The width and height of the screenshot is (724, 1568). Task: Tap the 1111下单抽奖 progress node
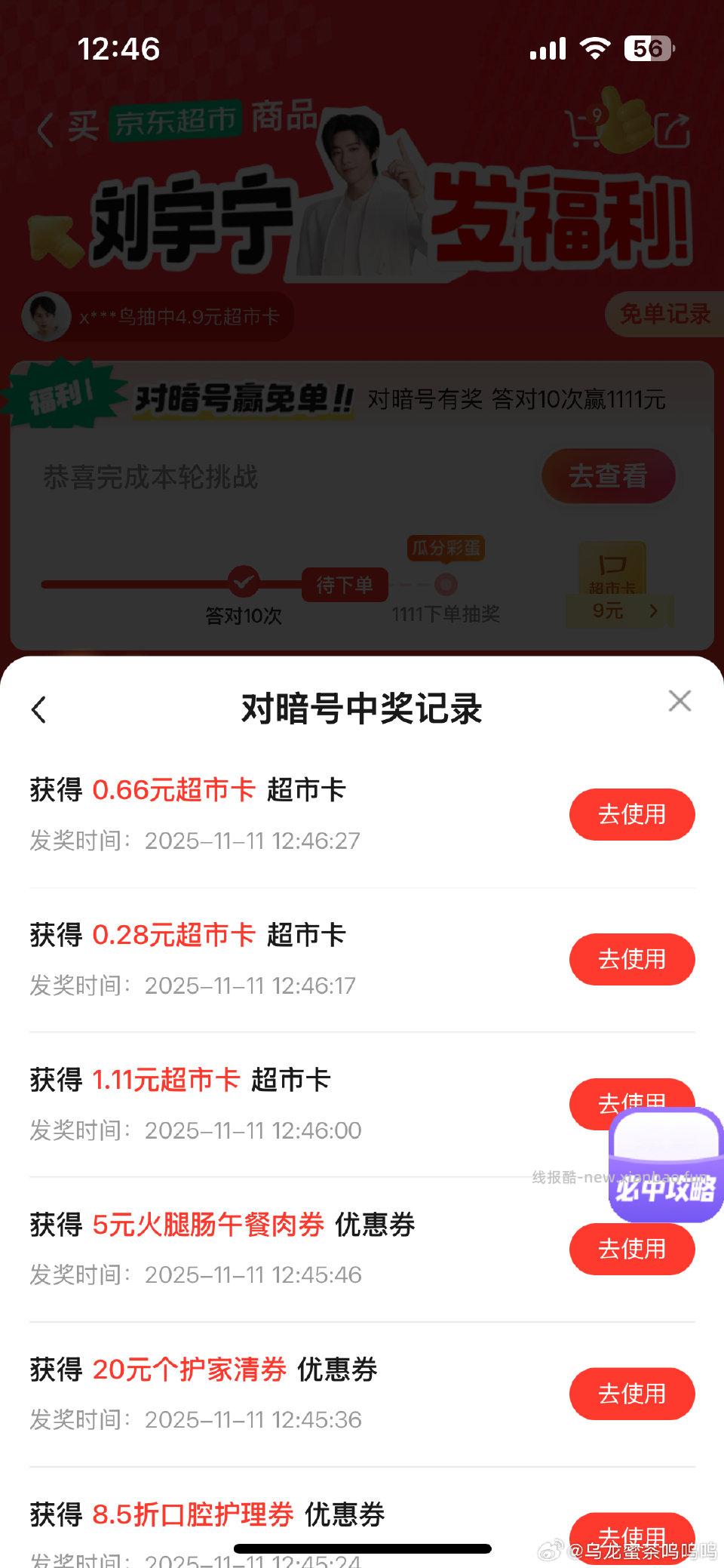tap(446, 583)
